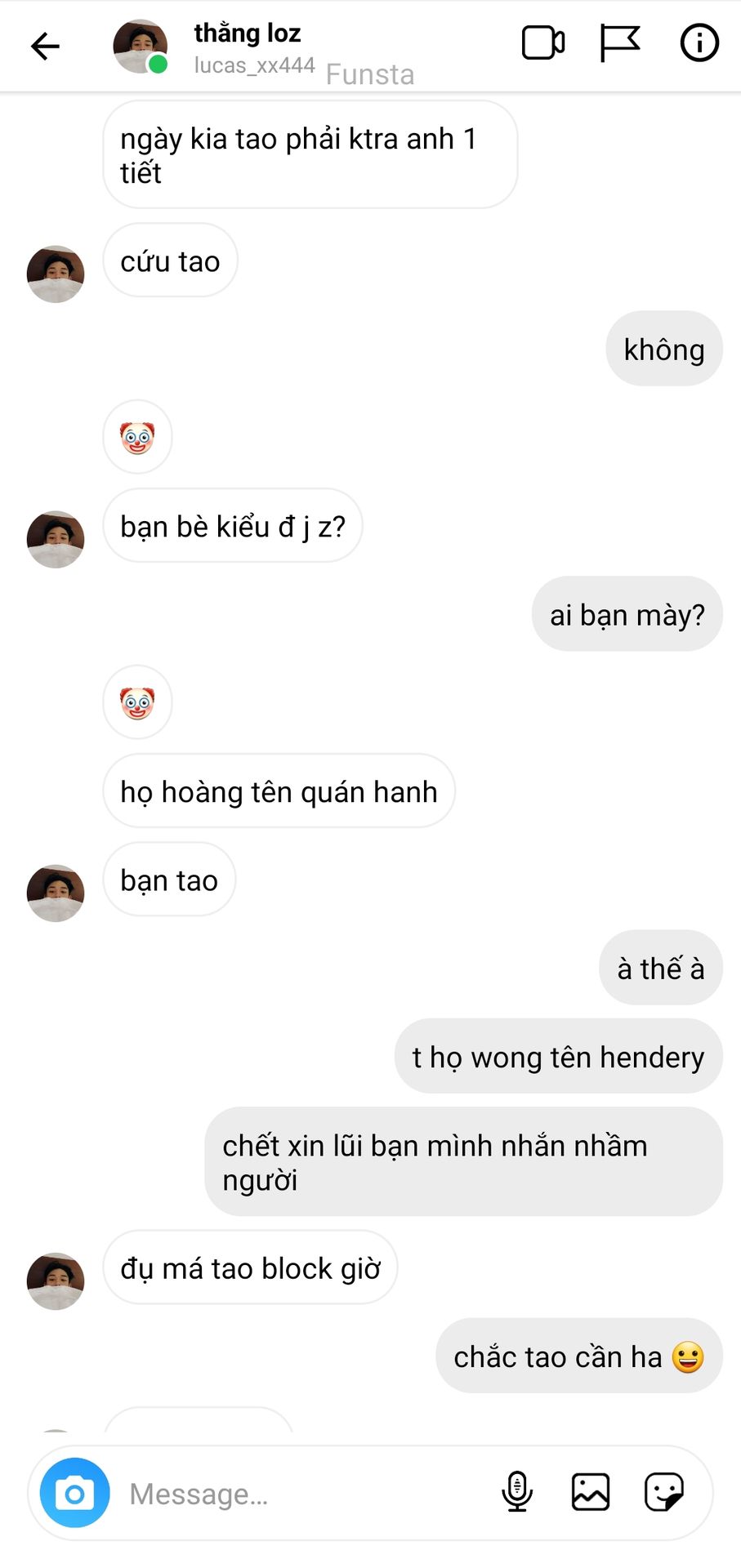This screenshot has width=741, height=1568.
Task: Open the sticker picker
Action: [x=663, y=1492]
